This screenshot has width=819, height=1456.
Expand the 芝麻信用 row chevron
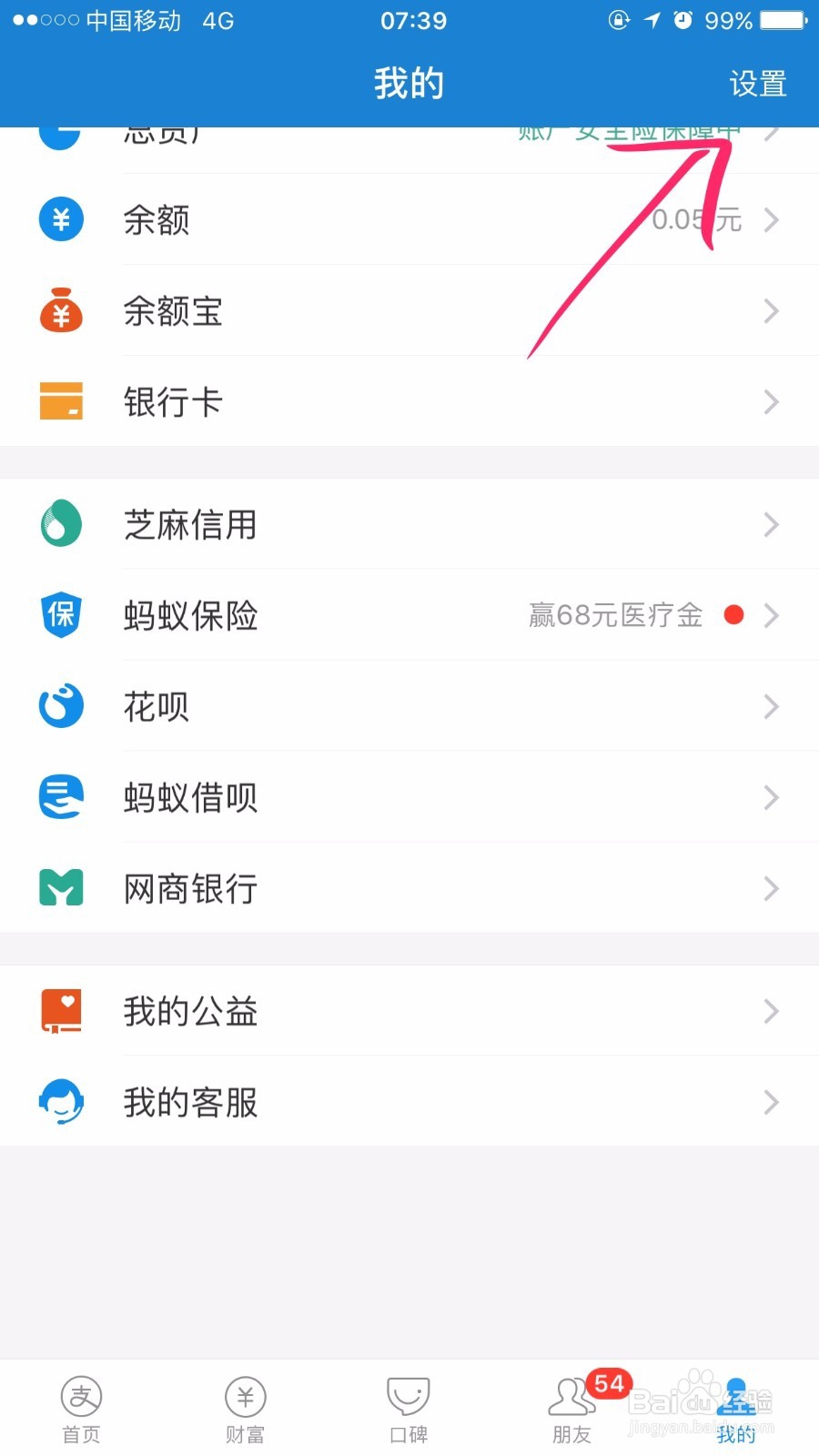click(772, 524)
